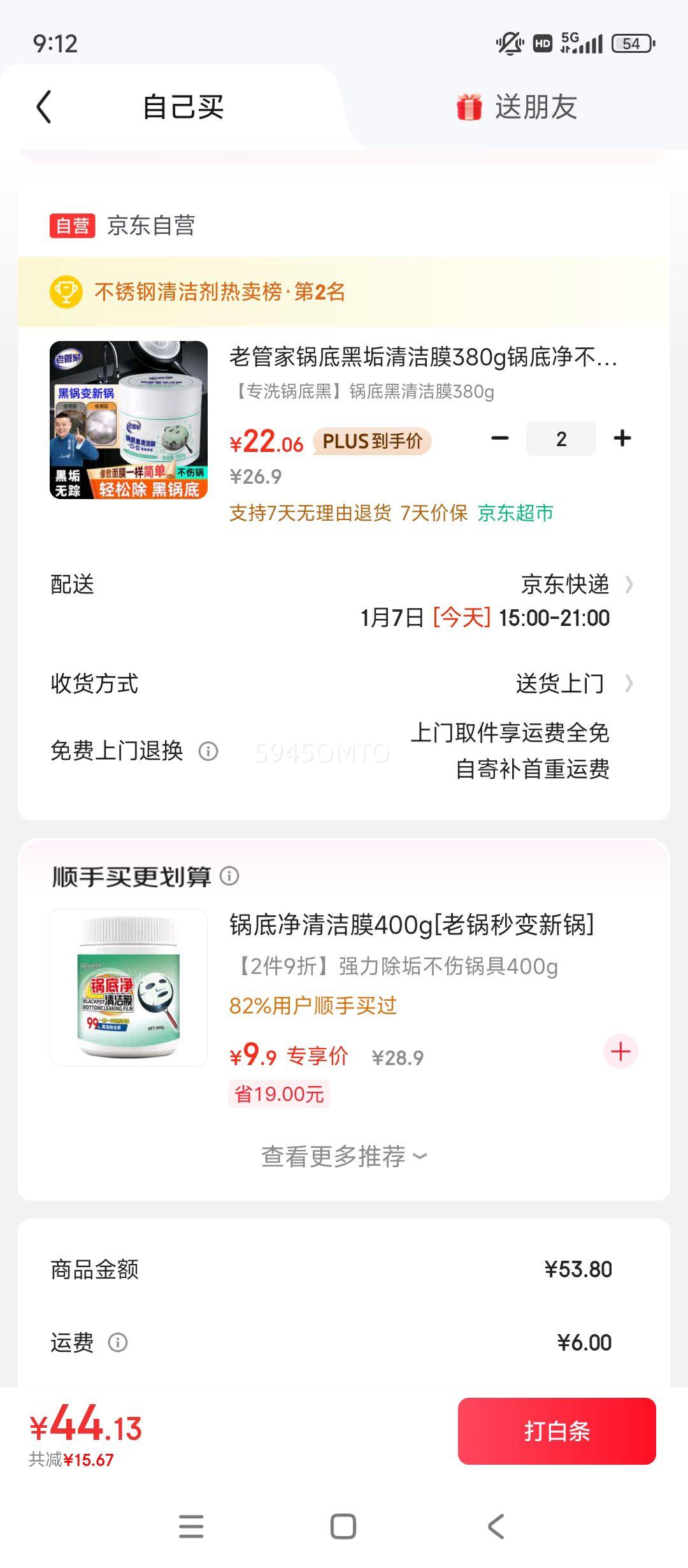688x1568 pixels.
Task: Tap the info icon beside 免费上门退换
Action: click(x=207, y=752)
